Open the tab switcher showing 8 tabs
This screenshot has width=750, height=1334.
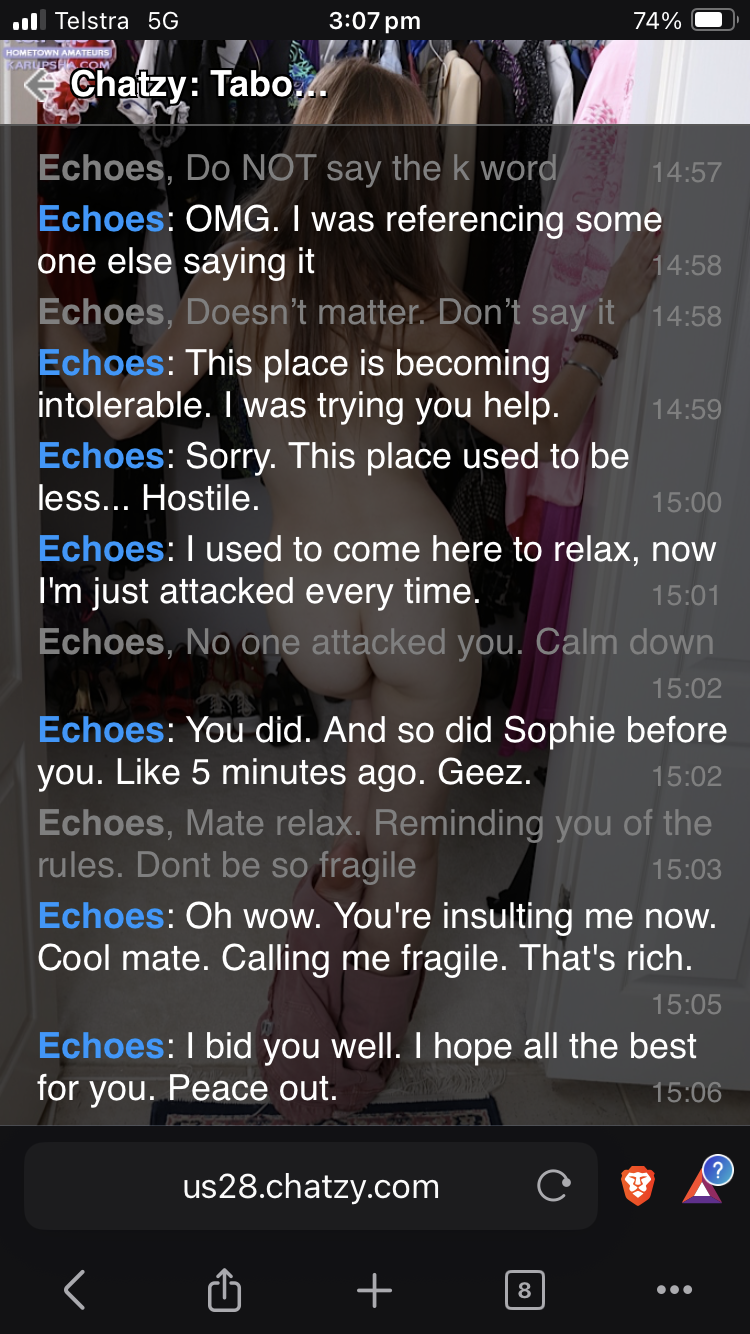525,1290
